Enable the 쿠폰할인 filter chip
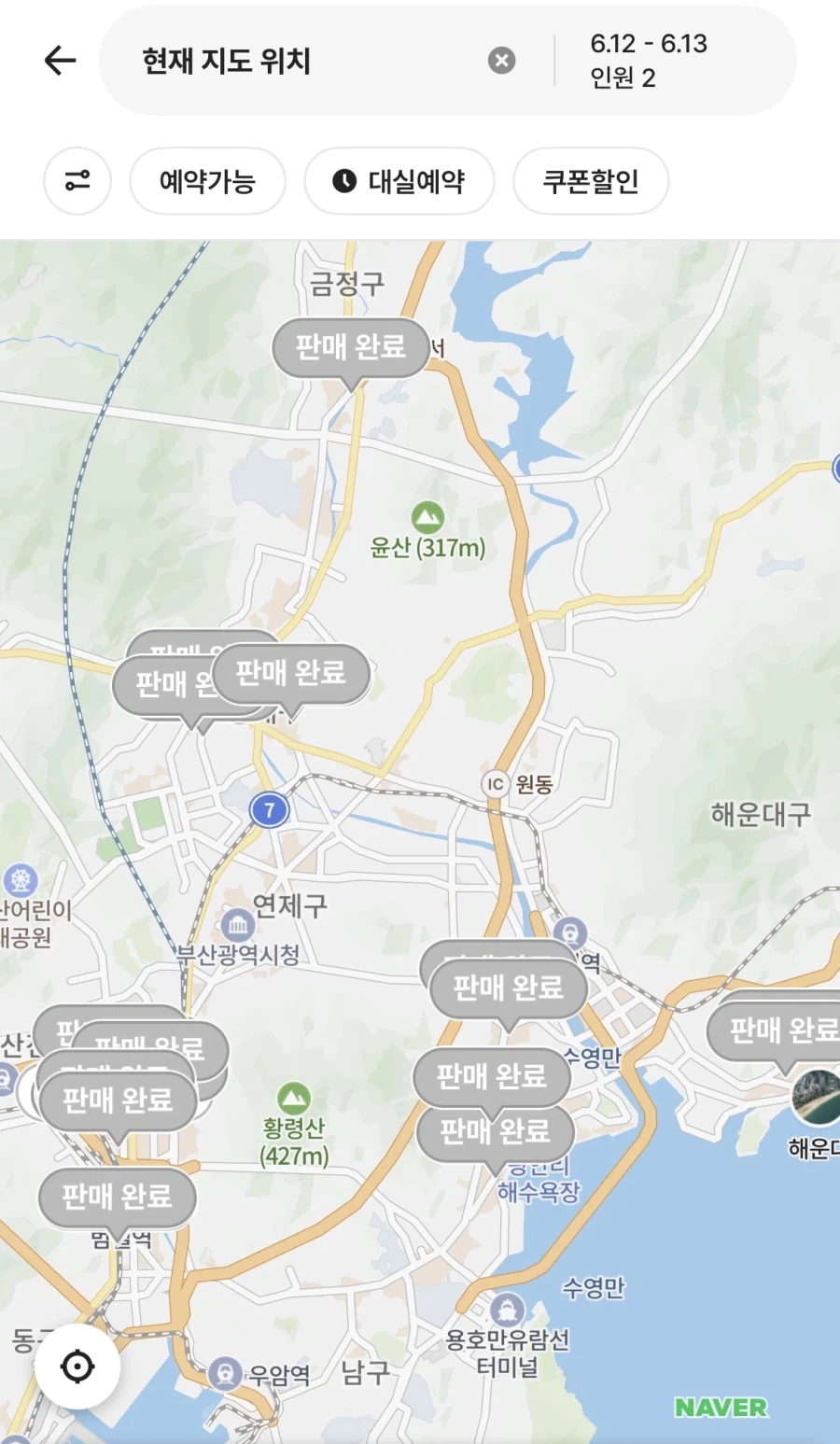840x1444 pixels. pos(591,181)
